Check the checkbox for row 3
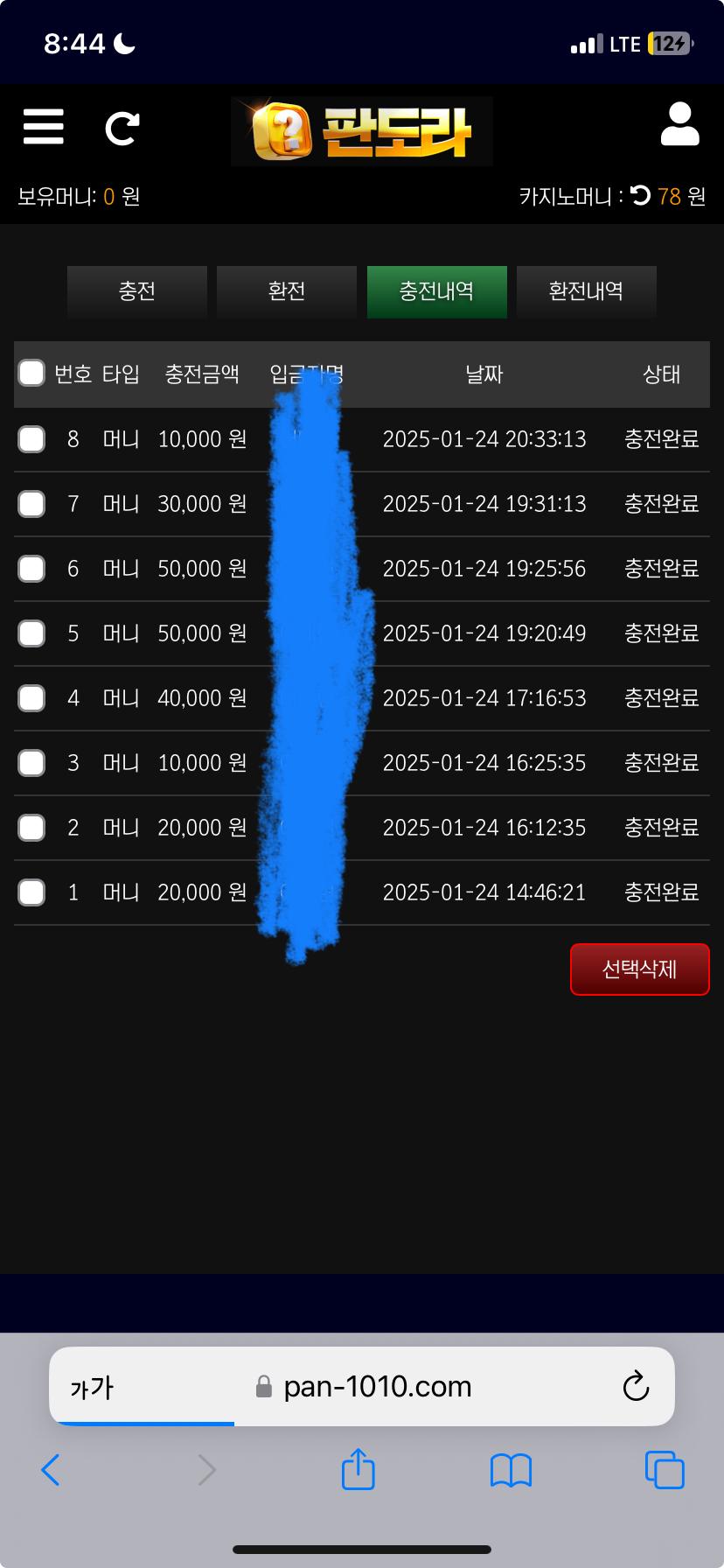Viewport: 724px width, 1568px height. click(31, 762)
